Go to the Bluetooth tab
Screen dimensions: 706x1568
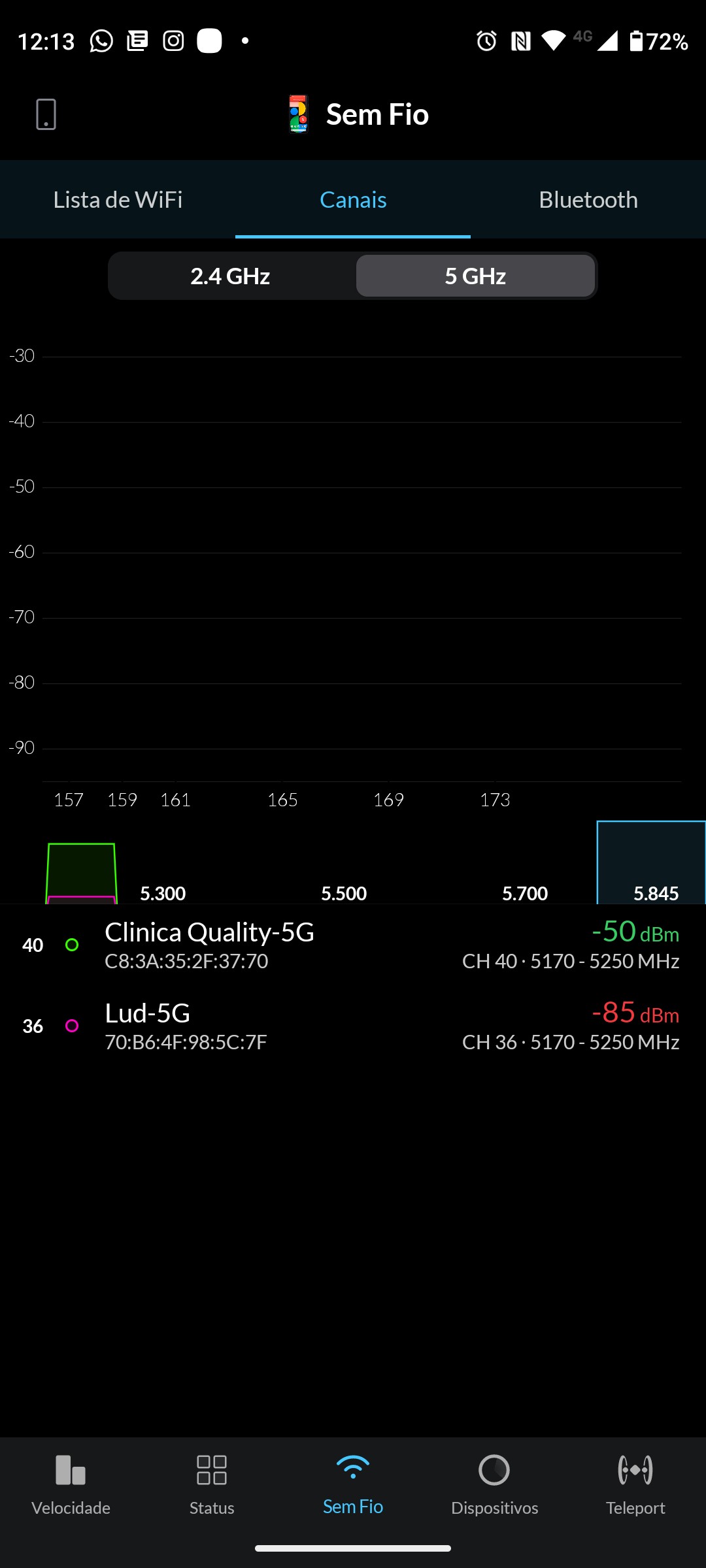[x=588, y=200]
